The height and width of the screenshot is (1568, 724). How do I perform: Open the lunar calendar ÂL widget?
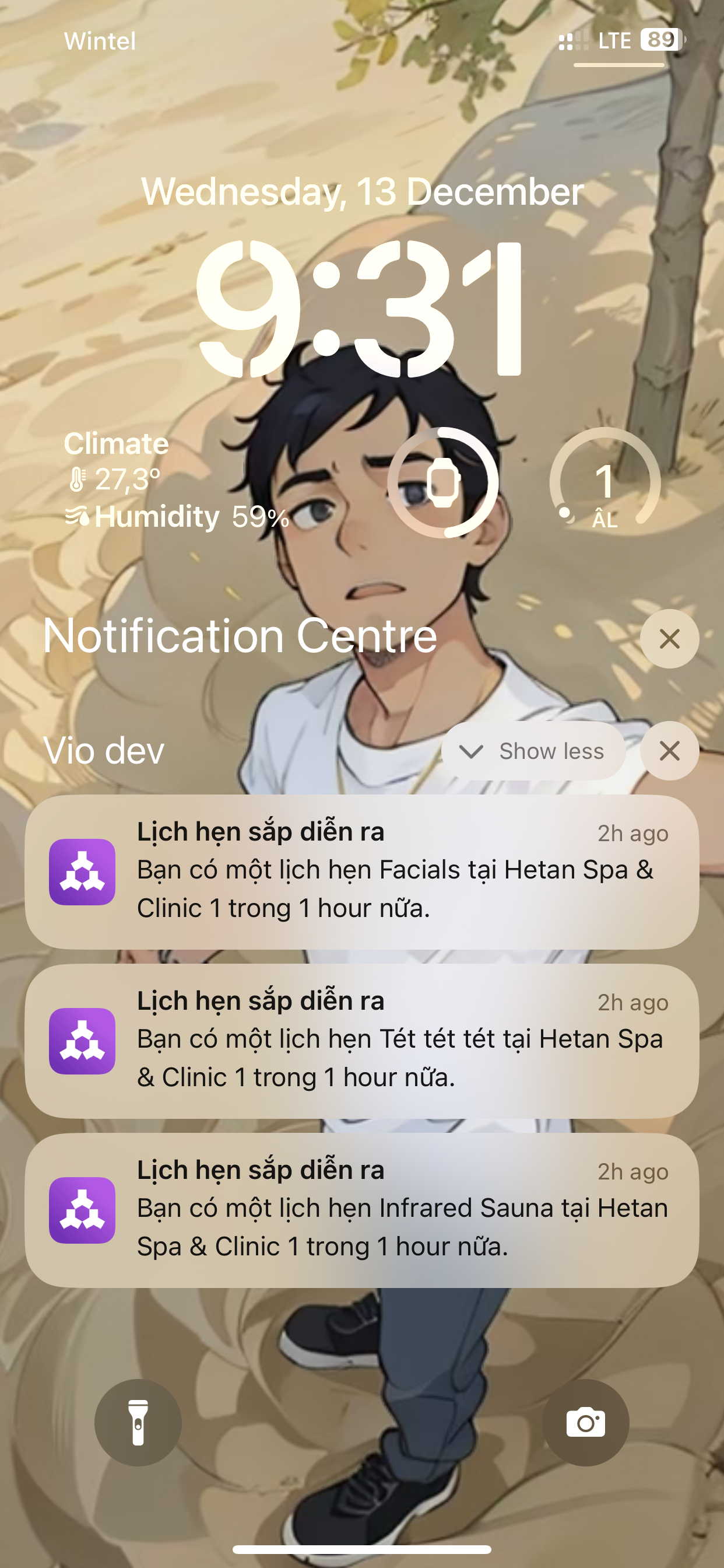pos(604,482)
